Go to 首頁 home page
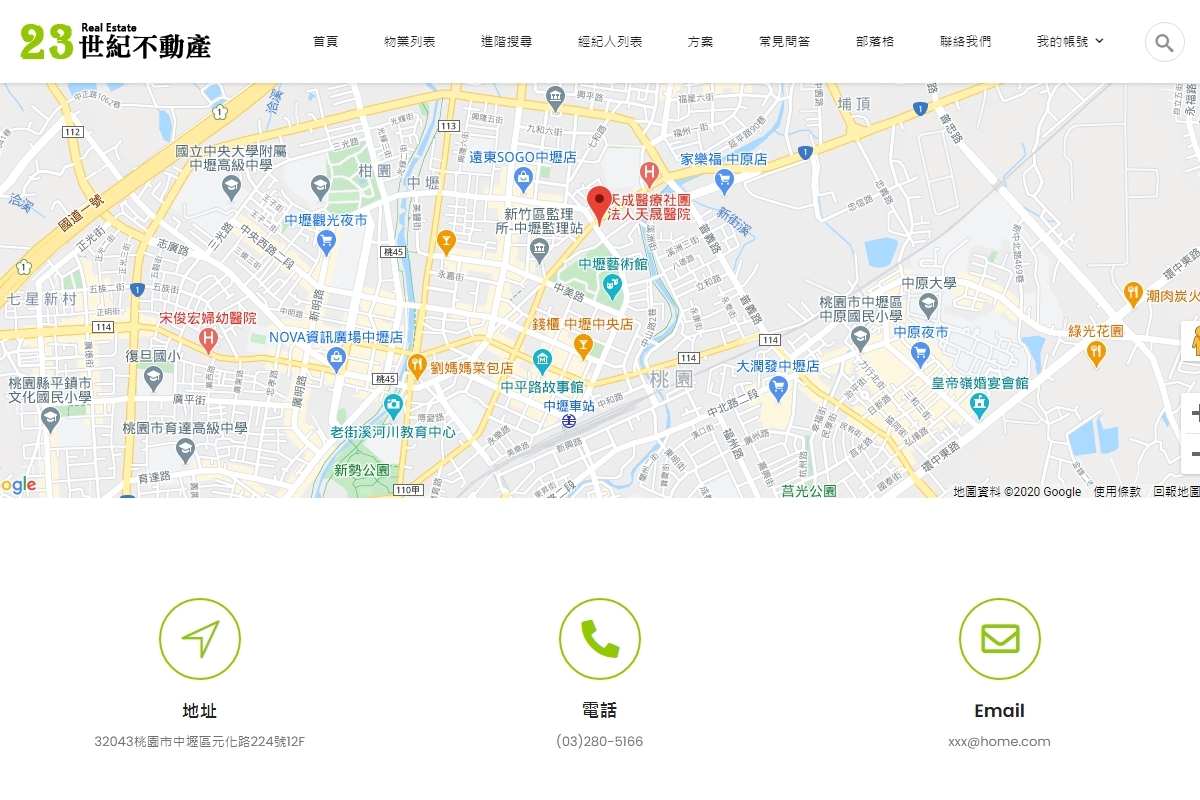 (325, 42)
